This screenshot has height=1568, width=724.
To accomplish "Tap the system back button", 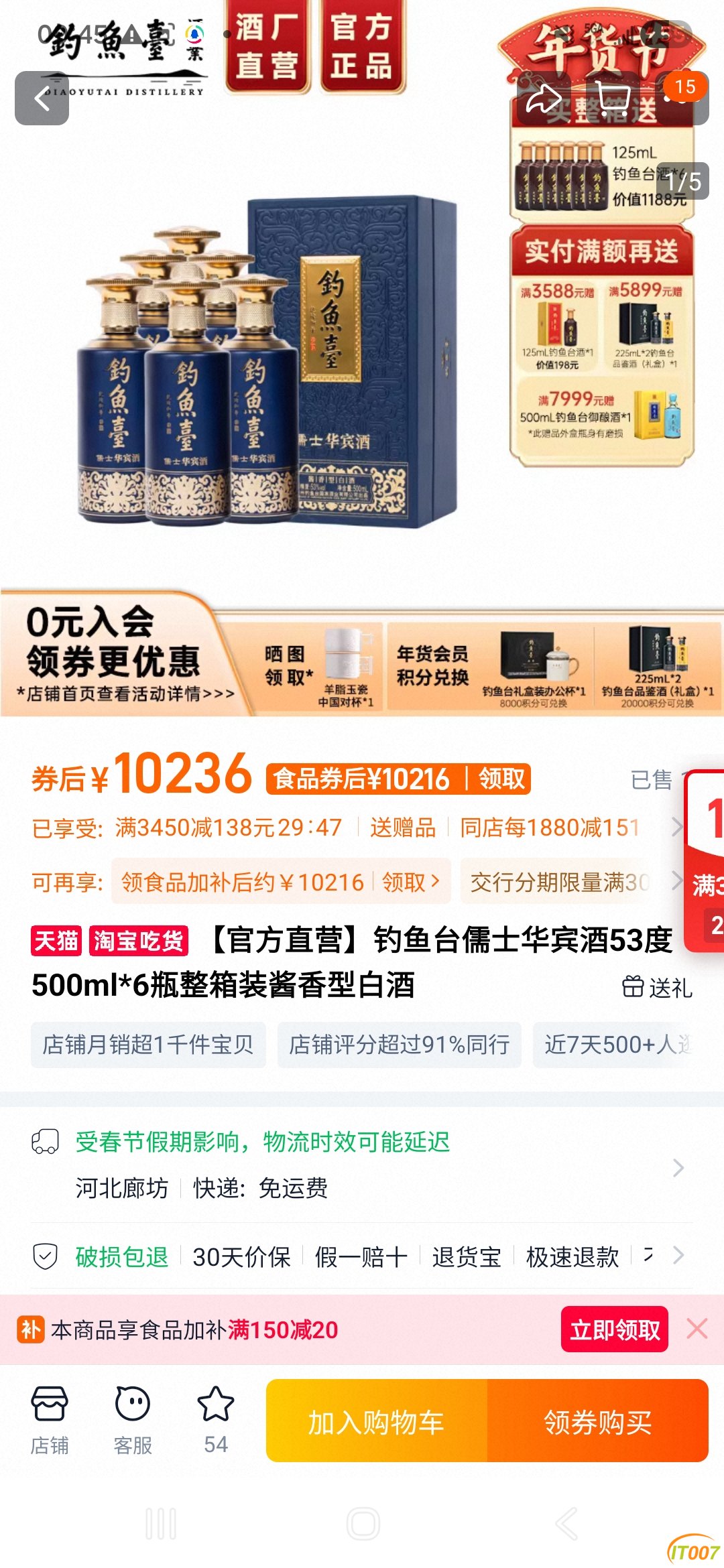I will point(566,1523).
